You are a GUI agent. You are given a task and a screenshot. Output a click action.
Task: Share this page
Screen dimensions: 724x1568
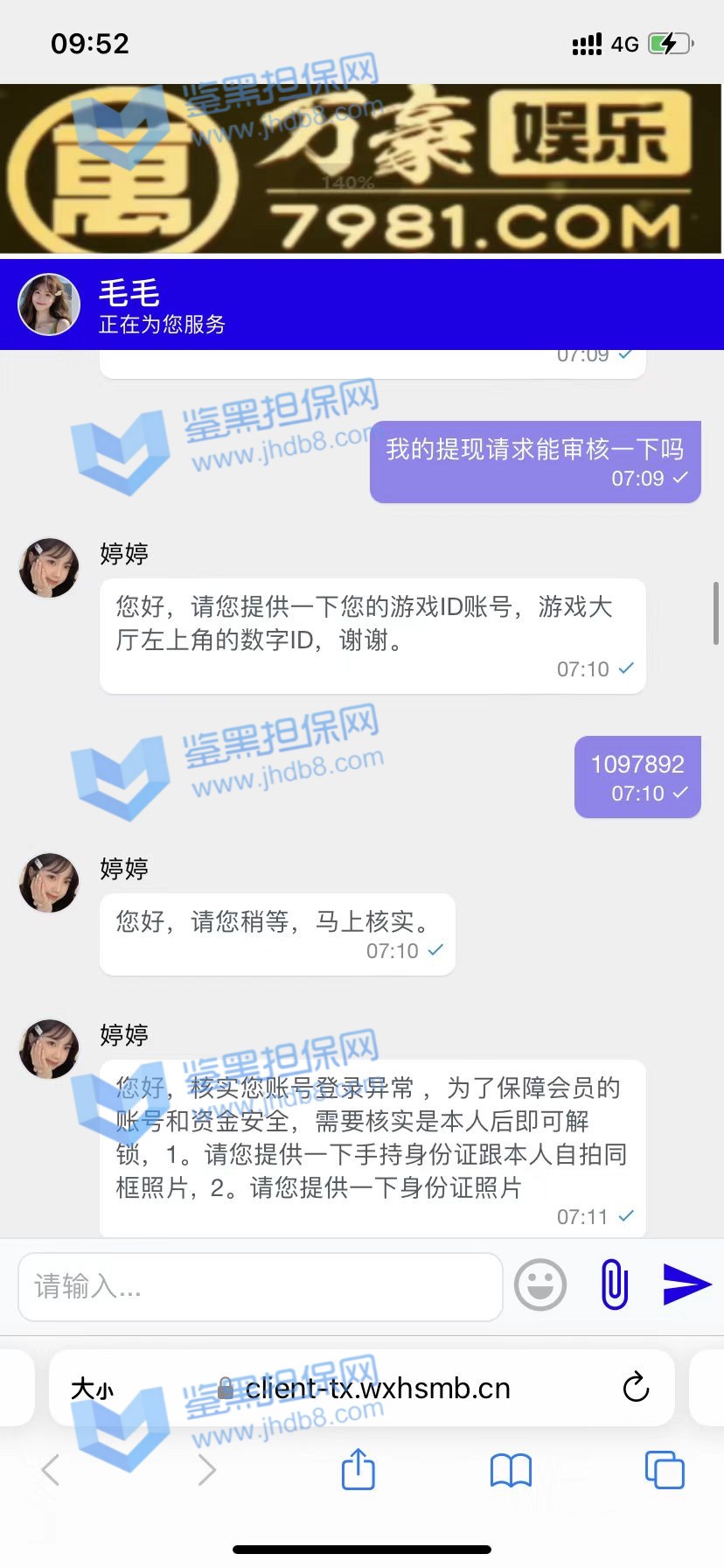coord(358,1469)
